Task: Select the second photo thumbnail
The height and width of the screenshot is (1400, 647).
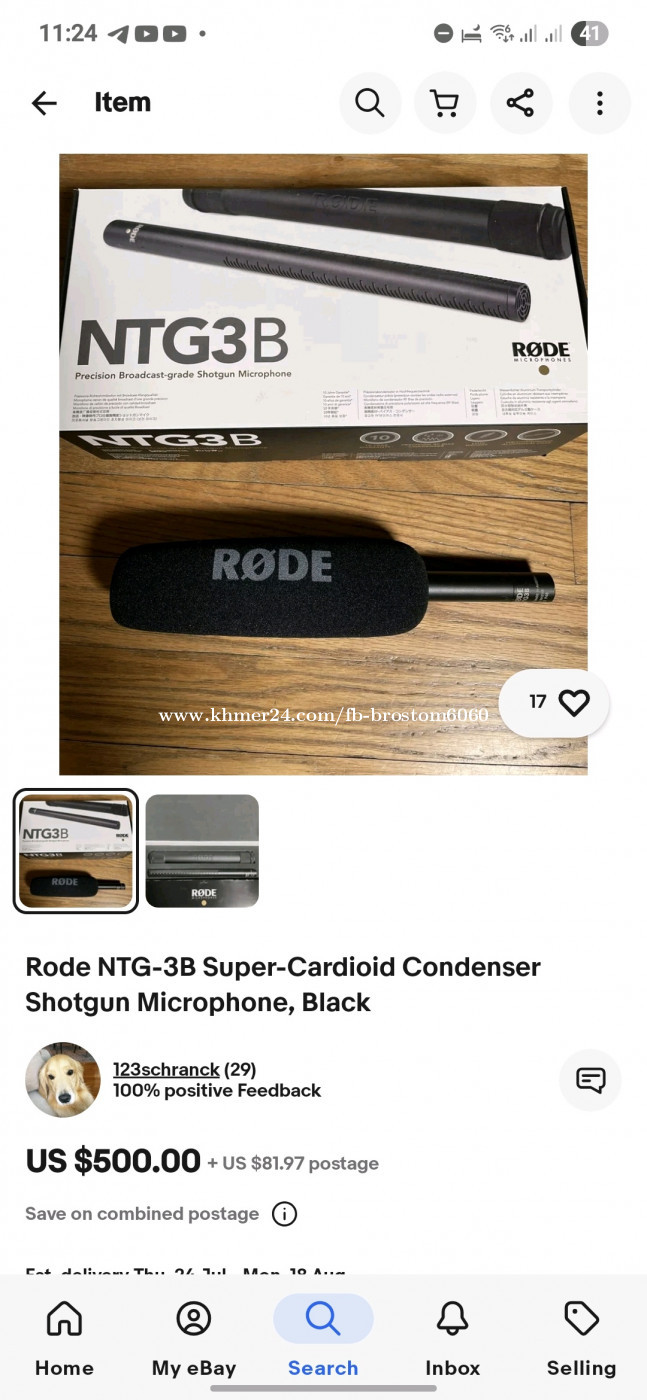Action: pyautogui.click(x=202, y=851)
